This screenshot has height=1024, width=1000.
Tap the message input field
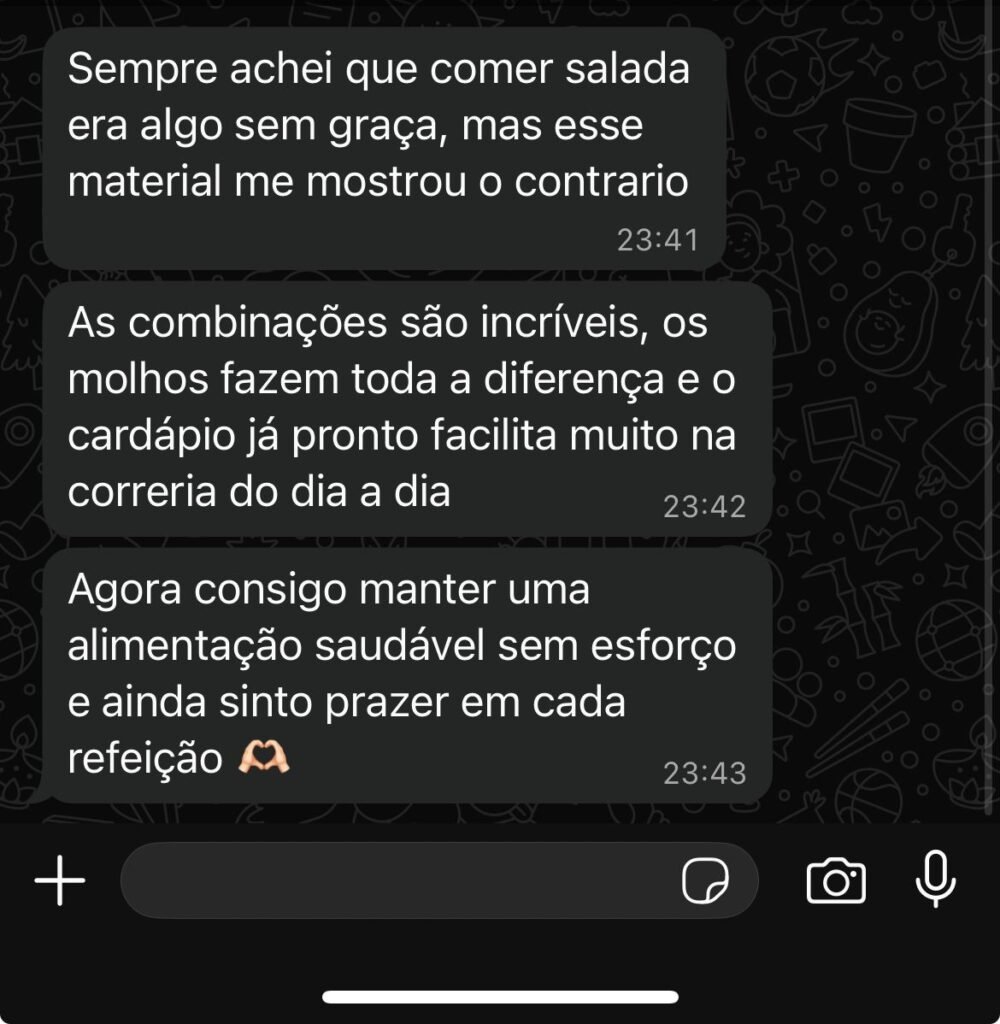(400, 881)
